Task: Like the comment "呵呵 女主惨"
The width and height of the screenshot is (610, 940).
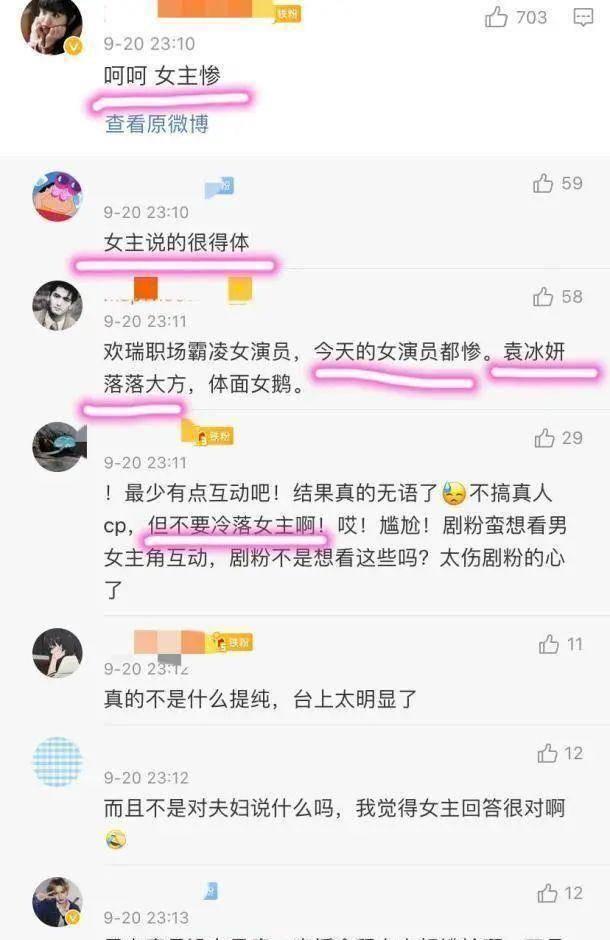Action: coord(497,17)
